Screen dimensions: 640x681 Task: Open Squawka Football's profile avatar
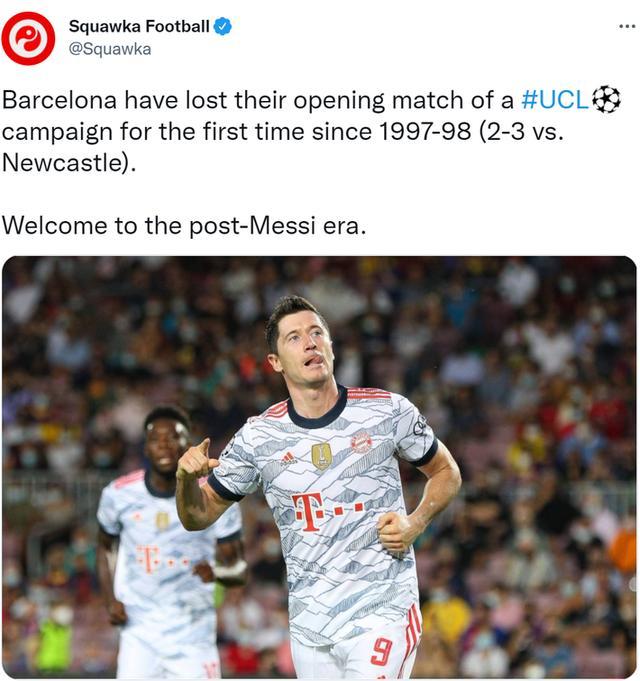pyautogui.click(x=28, y=38)
